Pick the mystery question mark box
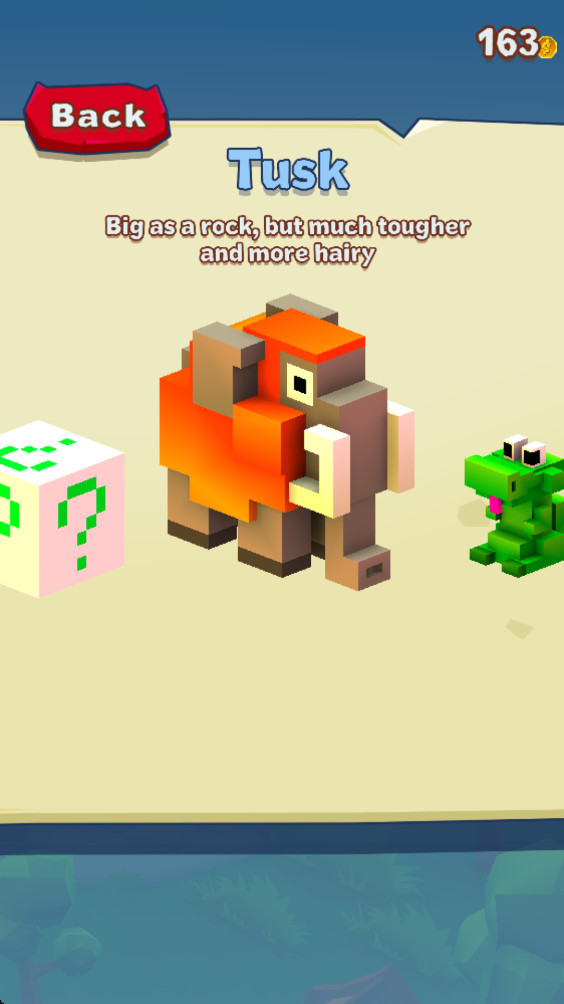Screen dimensions: 564x1004 pos(61,509)
